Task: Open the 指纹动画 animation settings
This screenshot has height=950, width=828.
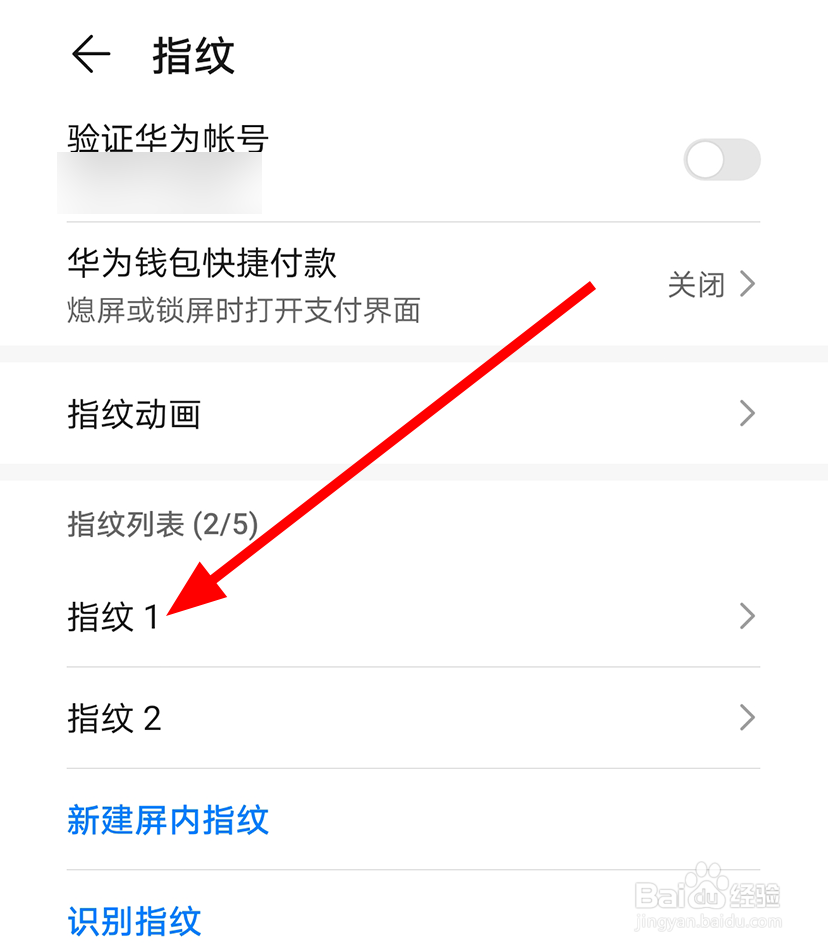Action: (135, 413)
